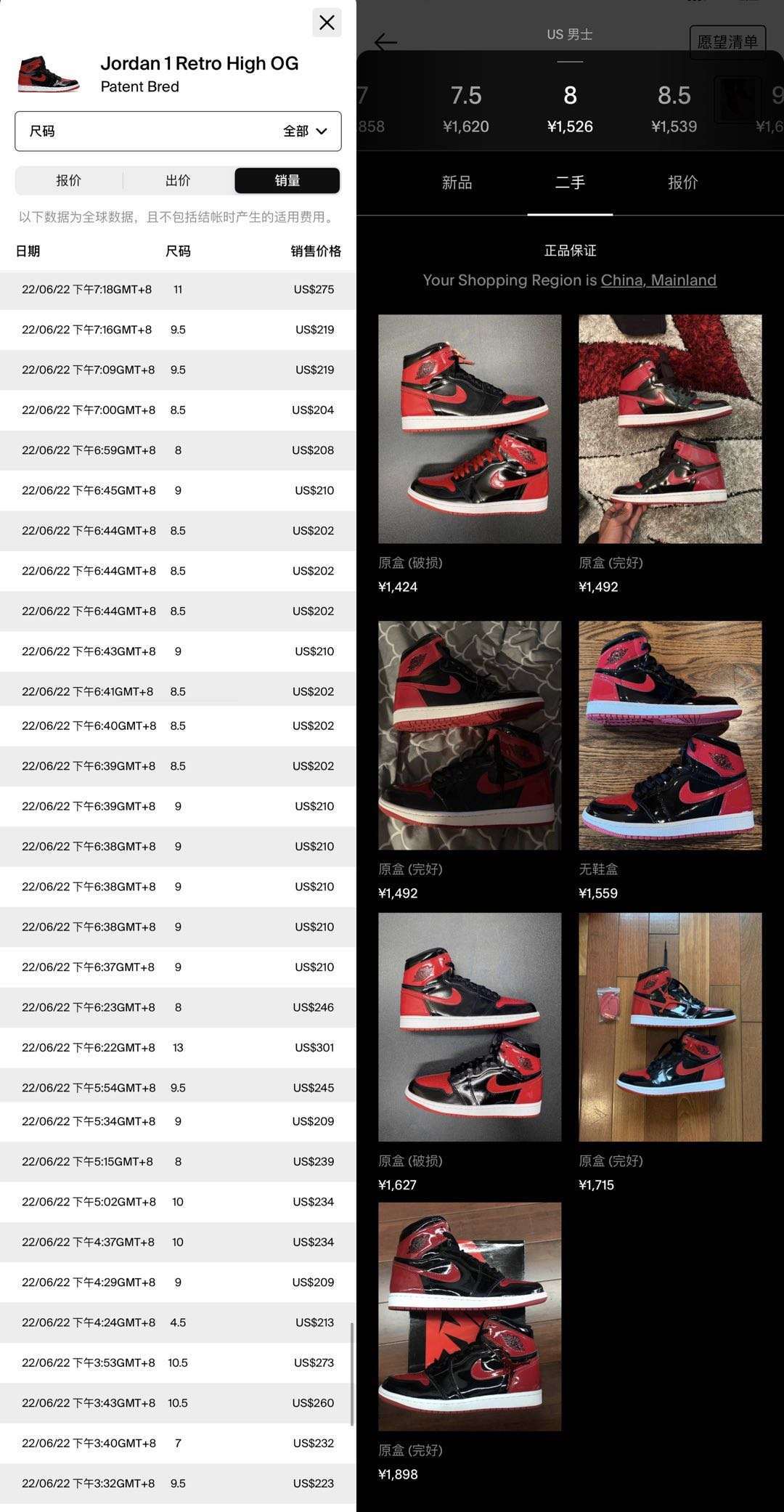The height and width of the screenshot is (1512, 784).
Task: Switch to the 报价 segment
Action: pos(69,181)
